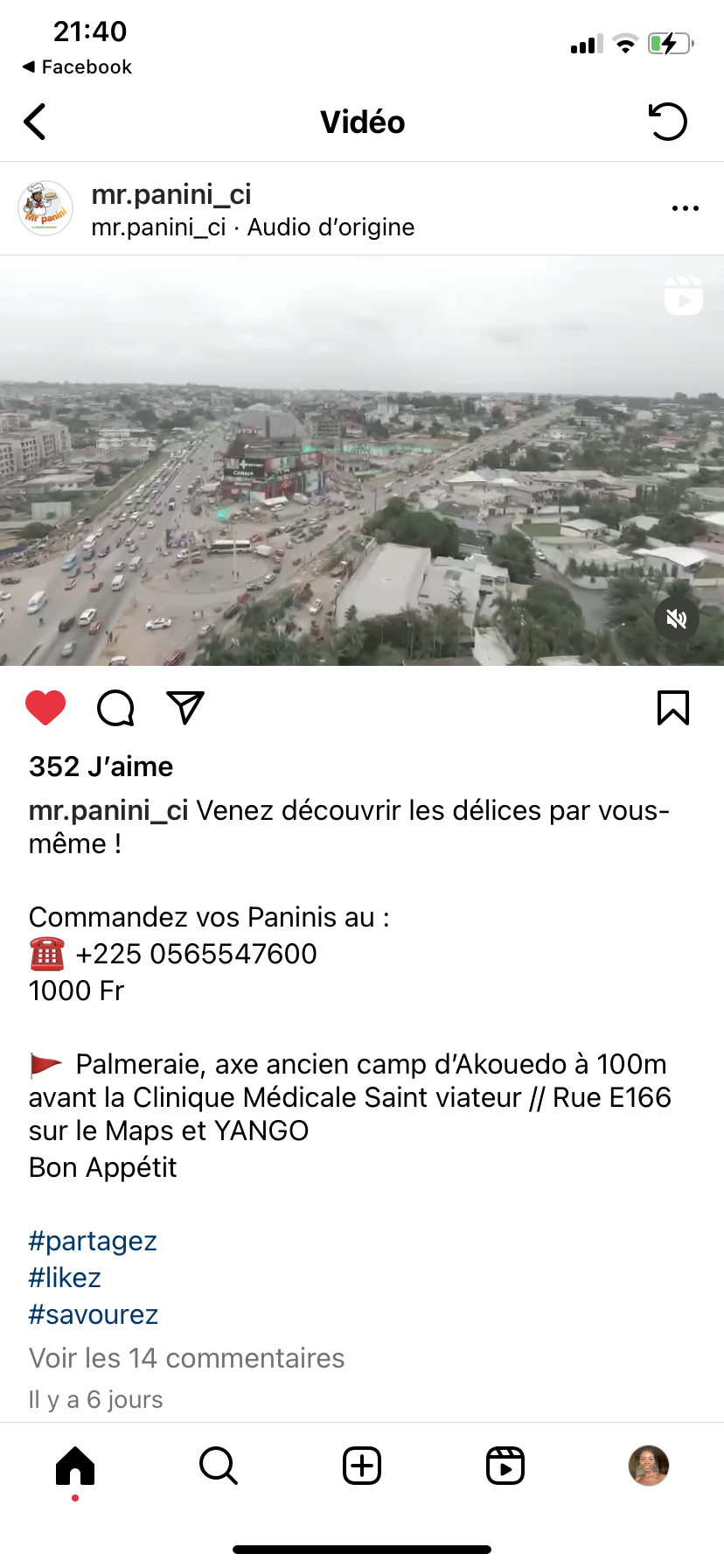This screenshot has height=1568, width=724.
Task: Open the post's three-dot options menu
Action: coord(685,208)
